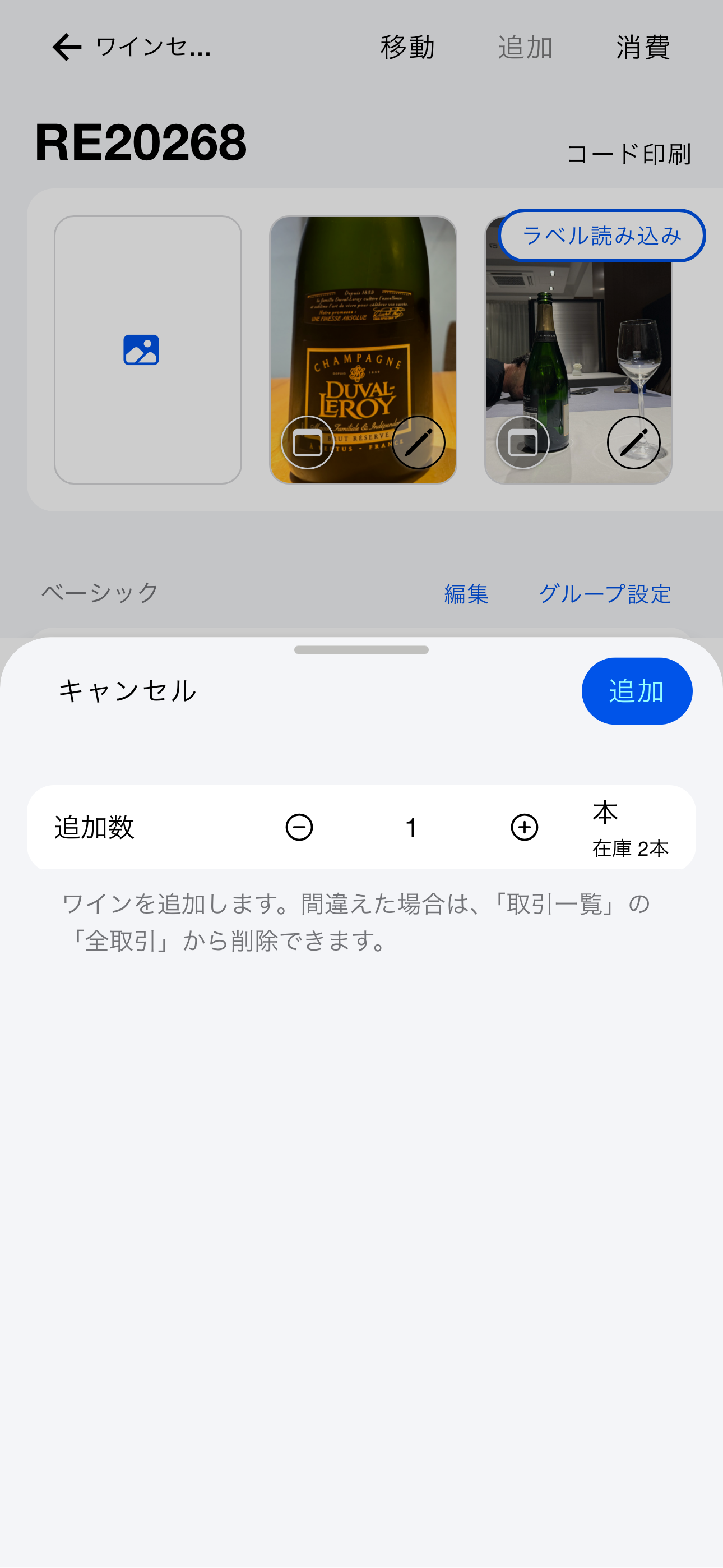Open the ラベル読み込み label reader

point(602,235)
